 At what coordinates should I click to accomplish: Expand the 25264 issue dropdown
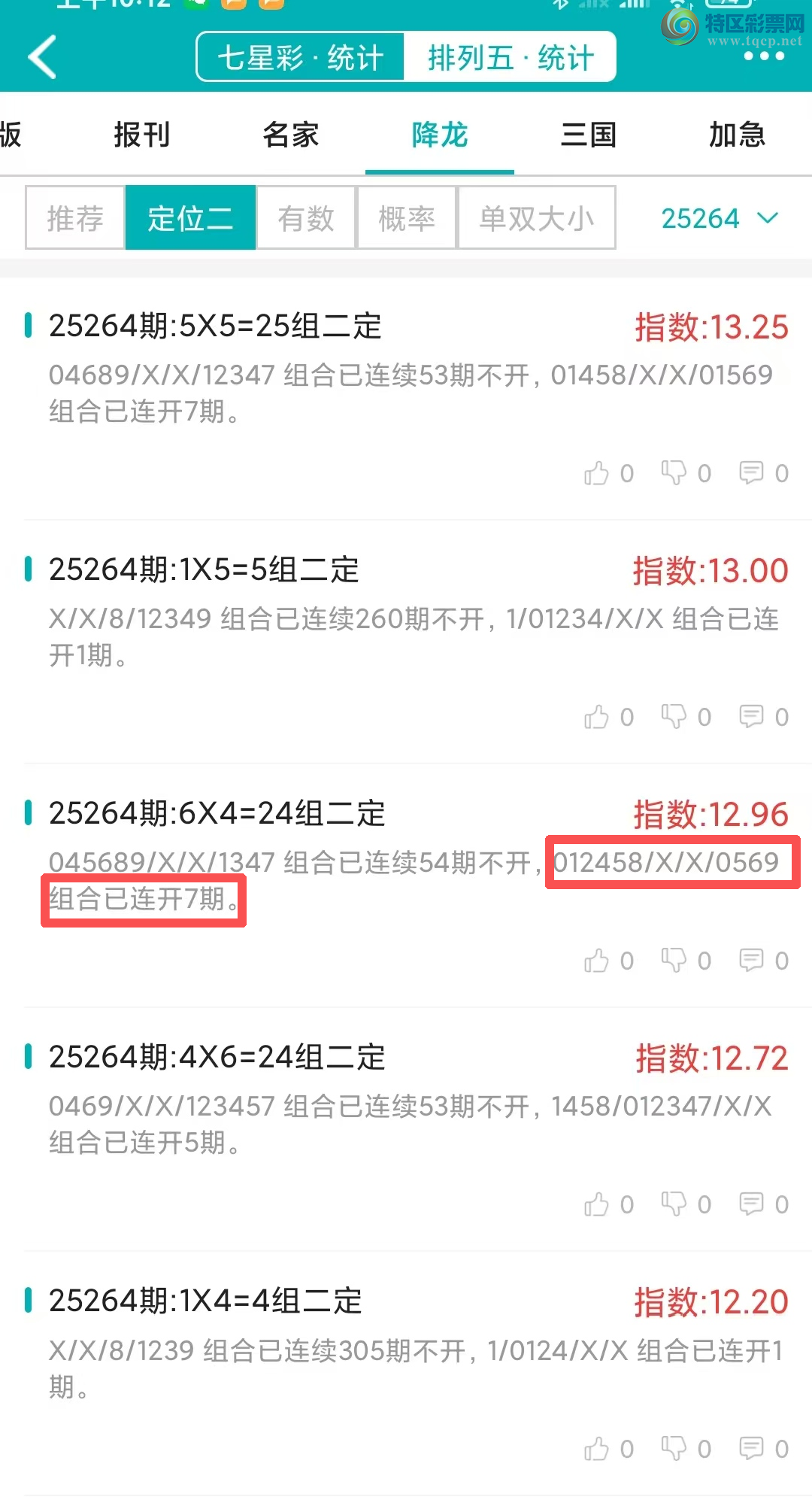[x=719, y=218]
